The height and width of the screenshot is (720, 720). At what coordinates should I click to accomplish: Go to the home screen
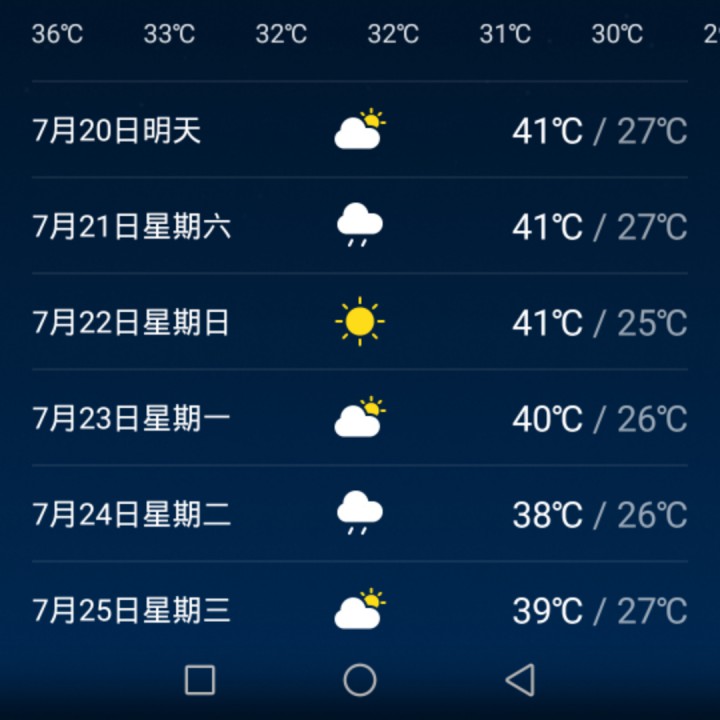pos(360,680)
